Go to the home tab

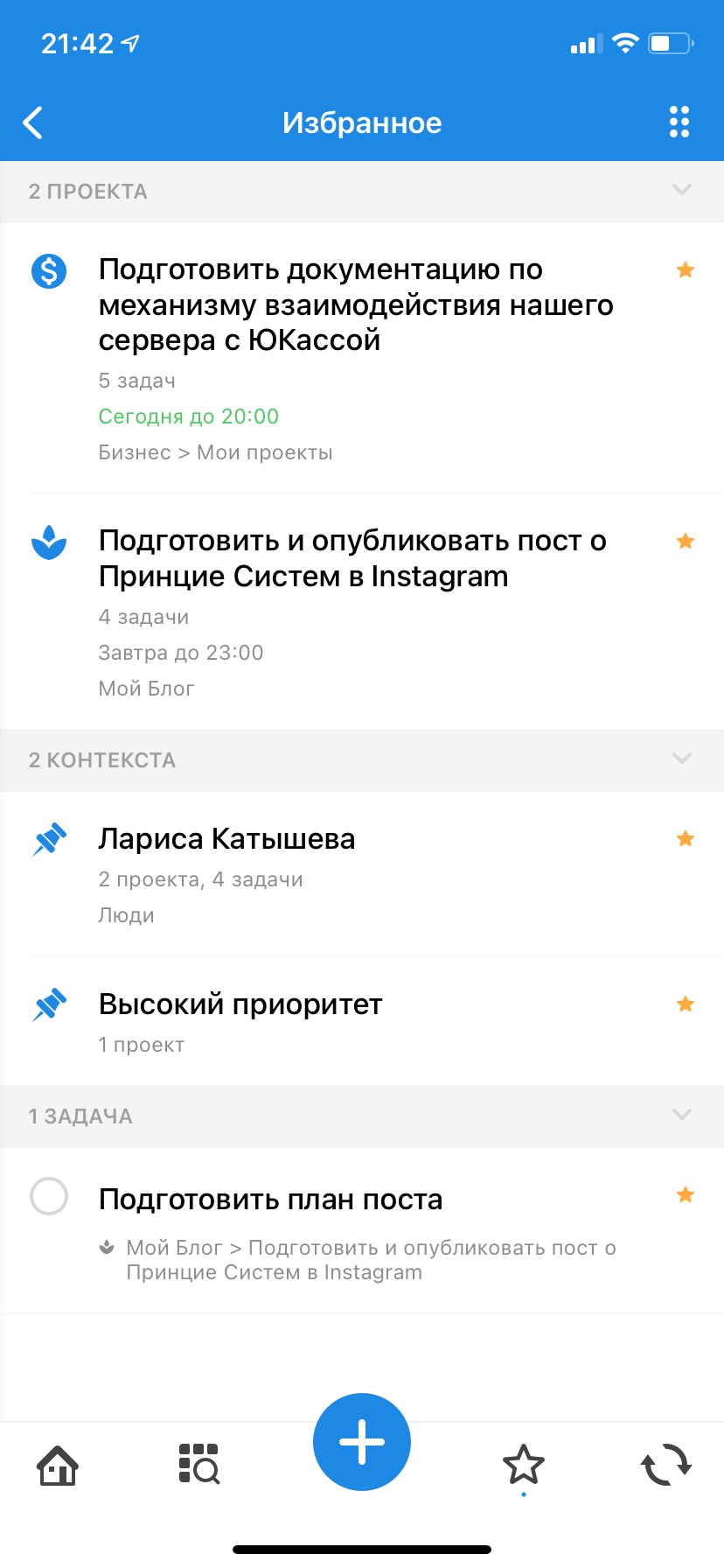pyautogui.click(x=58, y=1465)
